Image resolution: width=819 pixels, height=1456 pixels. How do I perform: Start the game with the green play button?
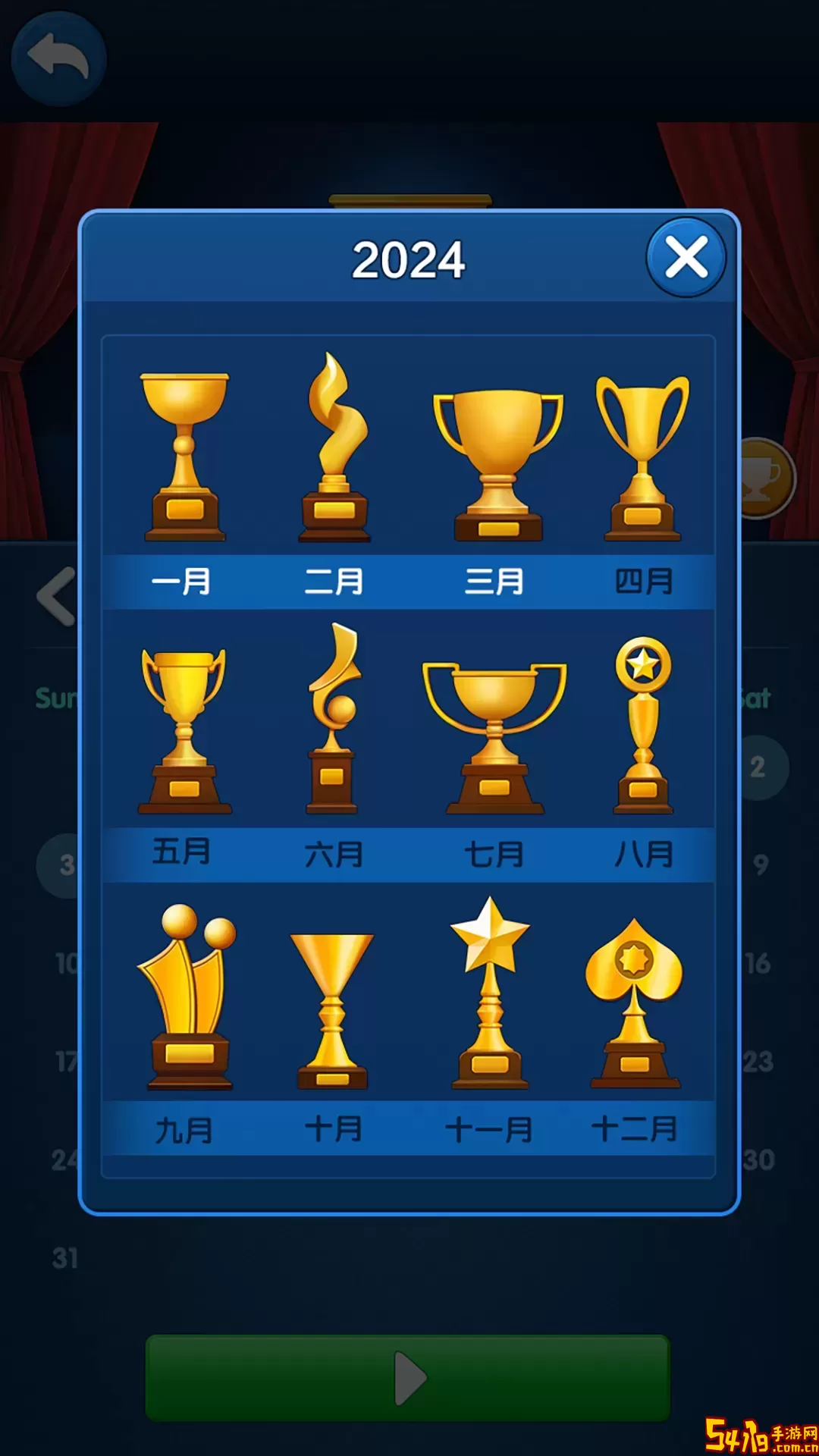pos(408,1377)
